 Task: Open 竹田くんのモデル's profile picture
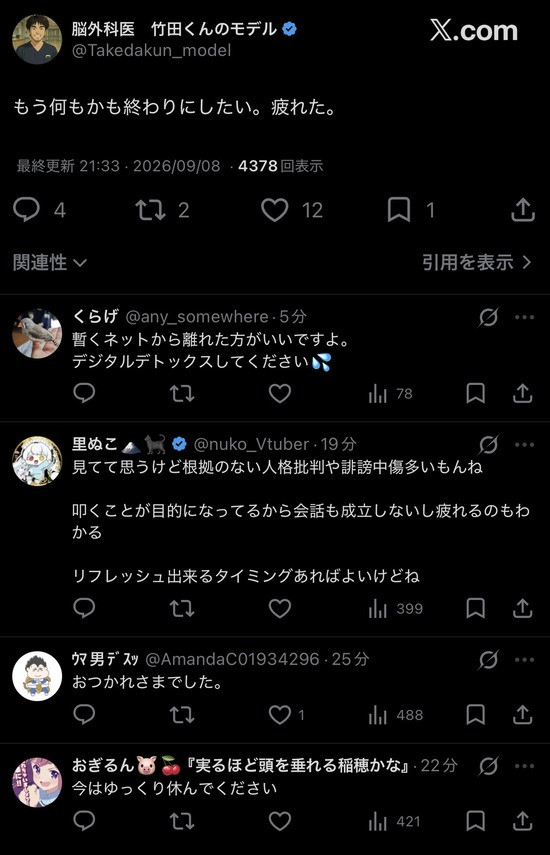[x=37, y=39]
